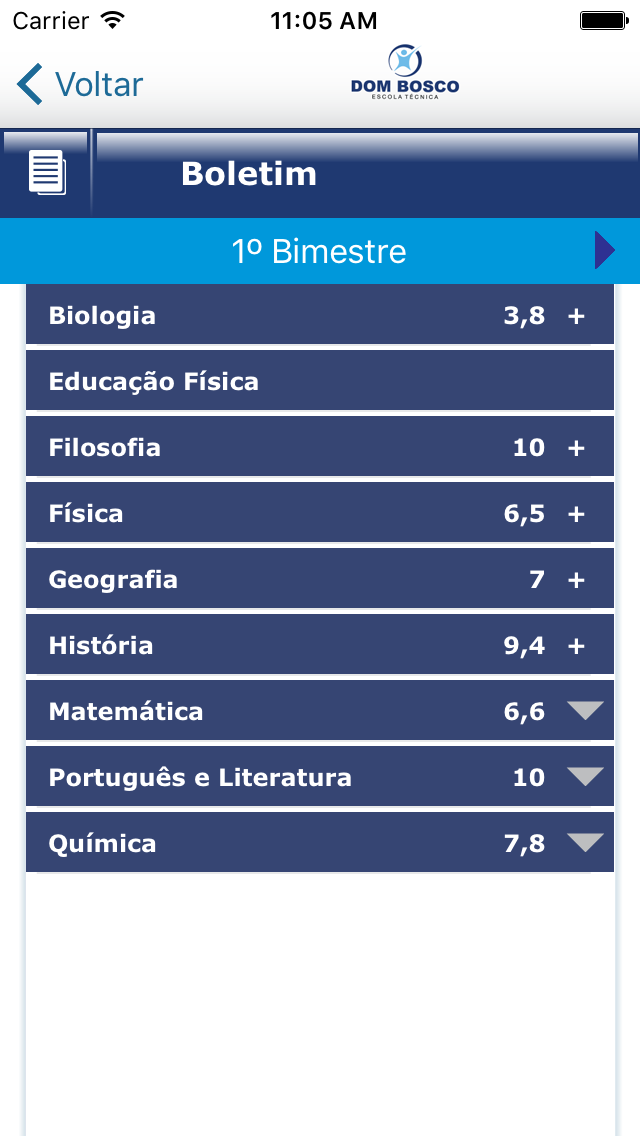Collapse the Matemática row

point(586,711)
